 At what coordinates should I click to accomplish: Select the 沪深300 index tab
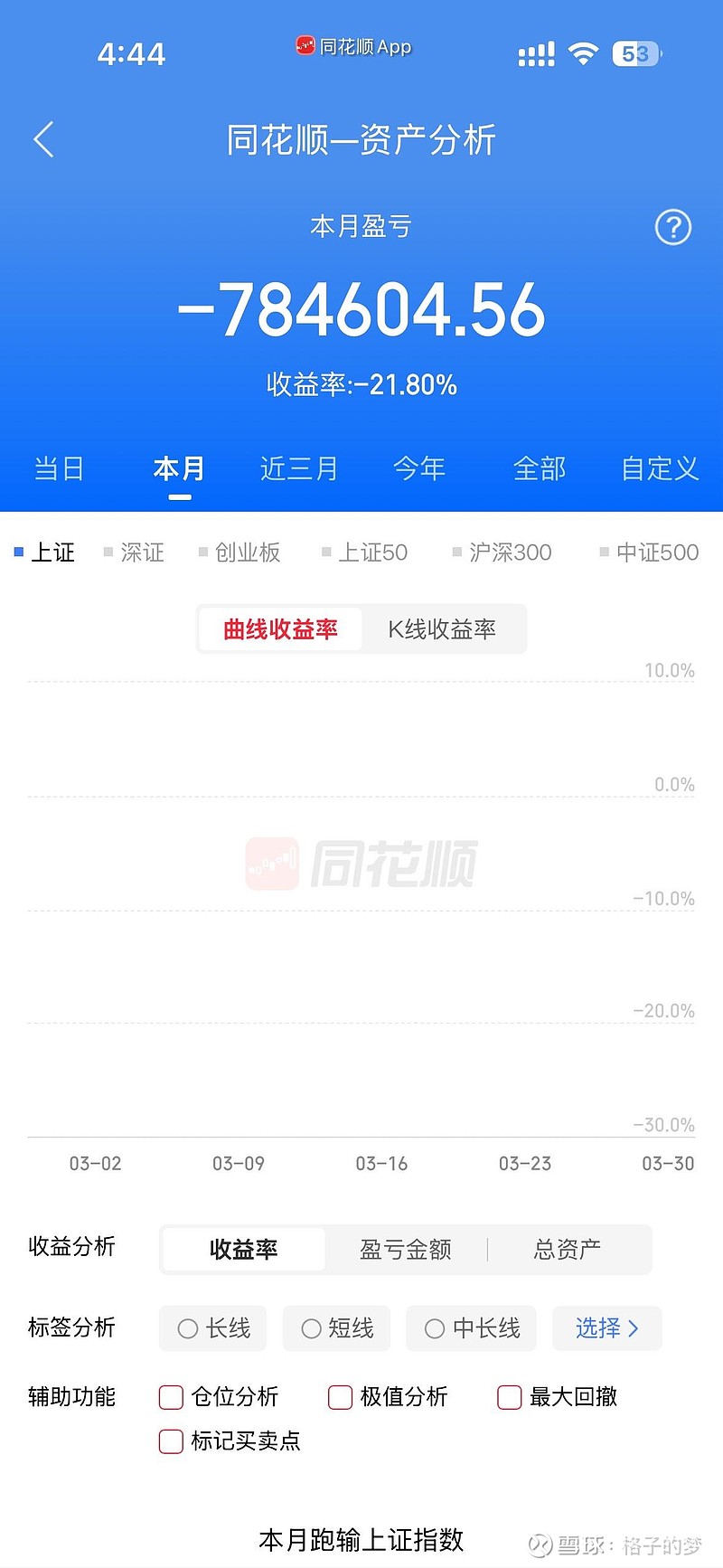click(x=511, y=552)
